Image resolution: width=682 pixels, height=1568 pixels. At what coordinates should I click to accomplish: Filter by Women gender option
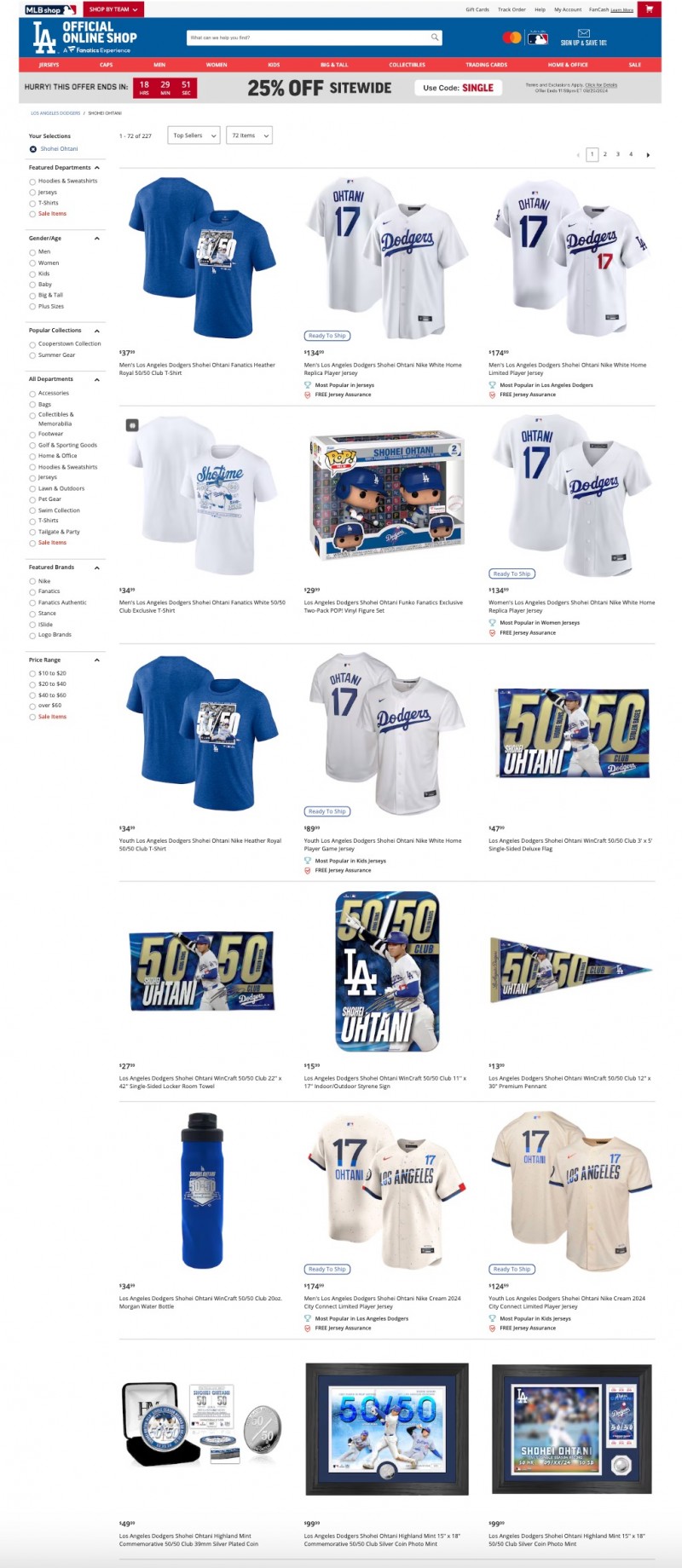[x=32, y=263]
